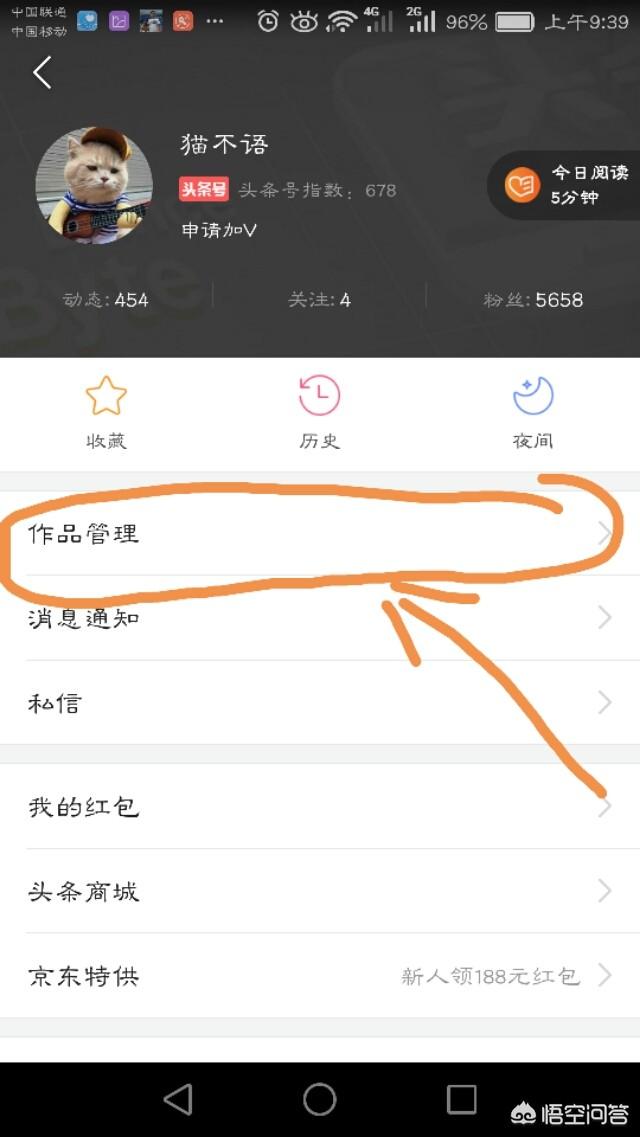Tap the system home button
Image resolution: width=640 pixels, height=1137 pixels.
coord(320,1099)
